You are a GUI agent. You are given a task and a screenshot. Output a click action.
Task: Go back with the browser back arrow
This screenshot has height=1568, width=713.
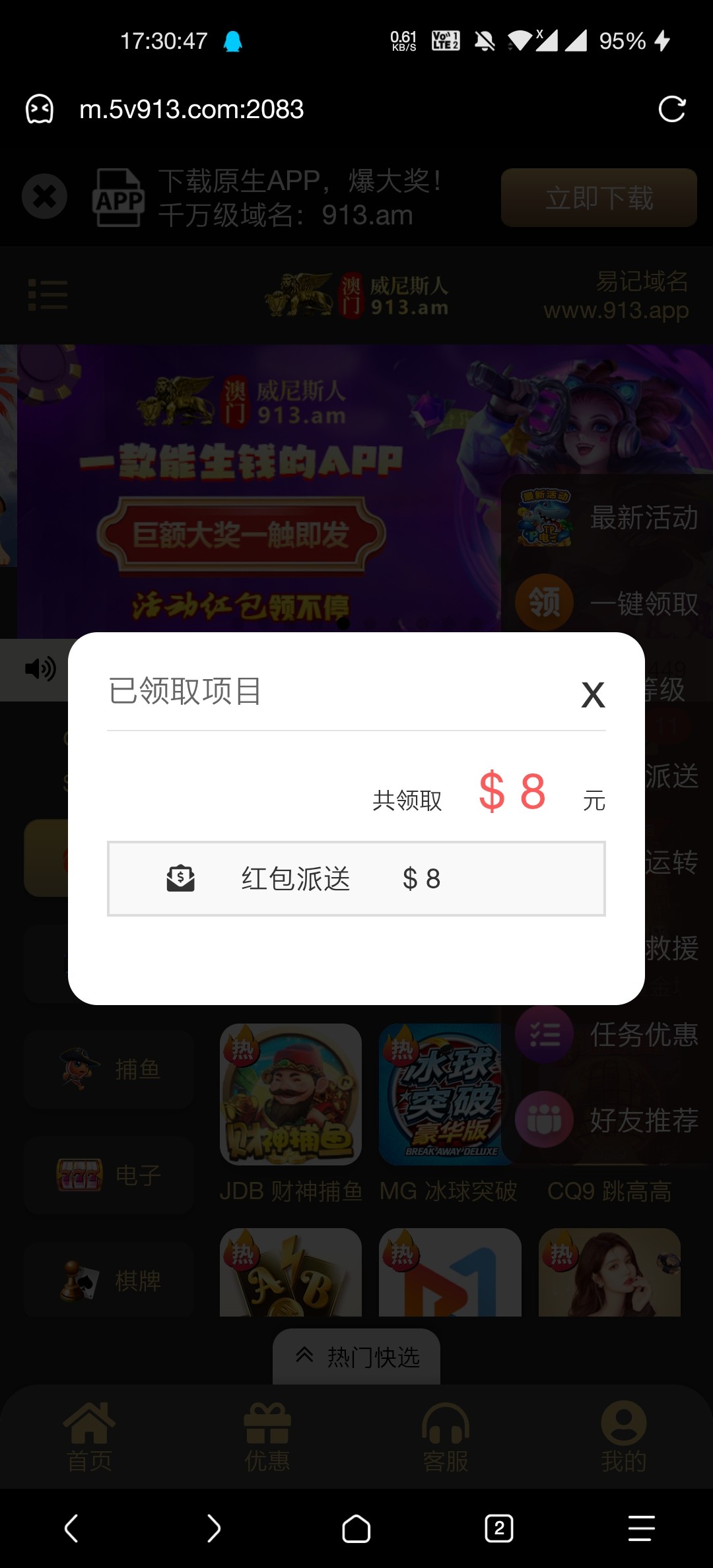[71, 1528]
